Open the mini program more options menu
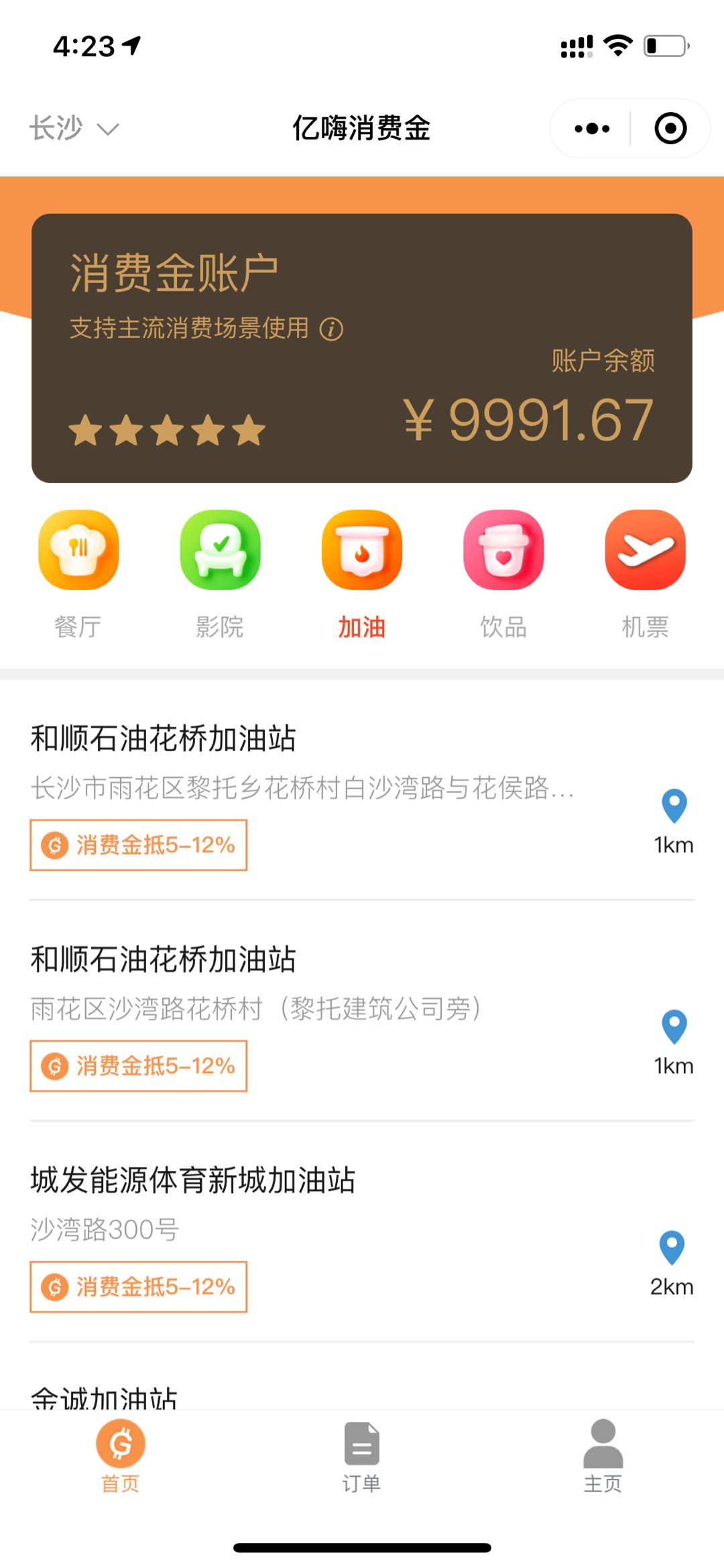This screenshot has height=1568, width=724. click(592, 128)
